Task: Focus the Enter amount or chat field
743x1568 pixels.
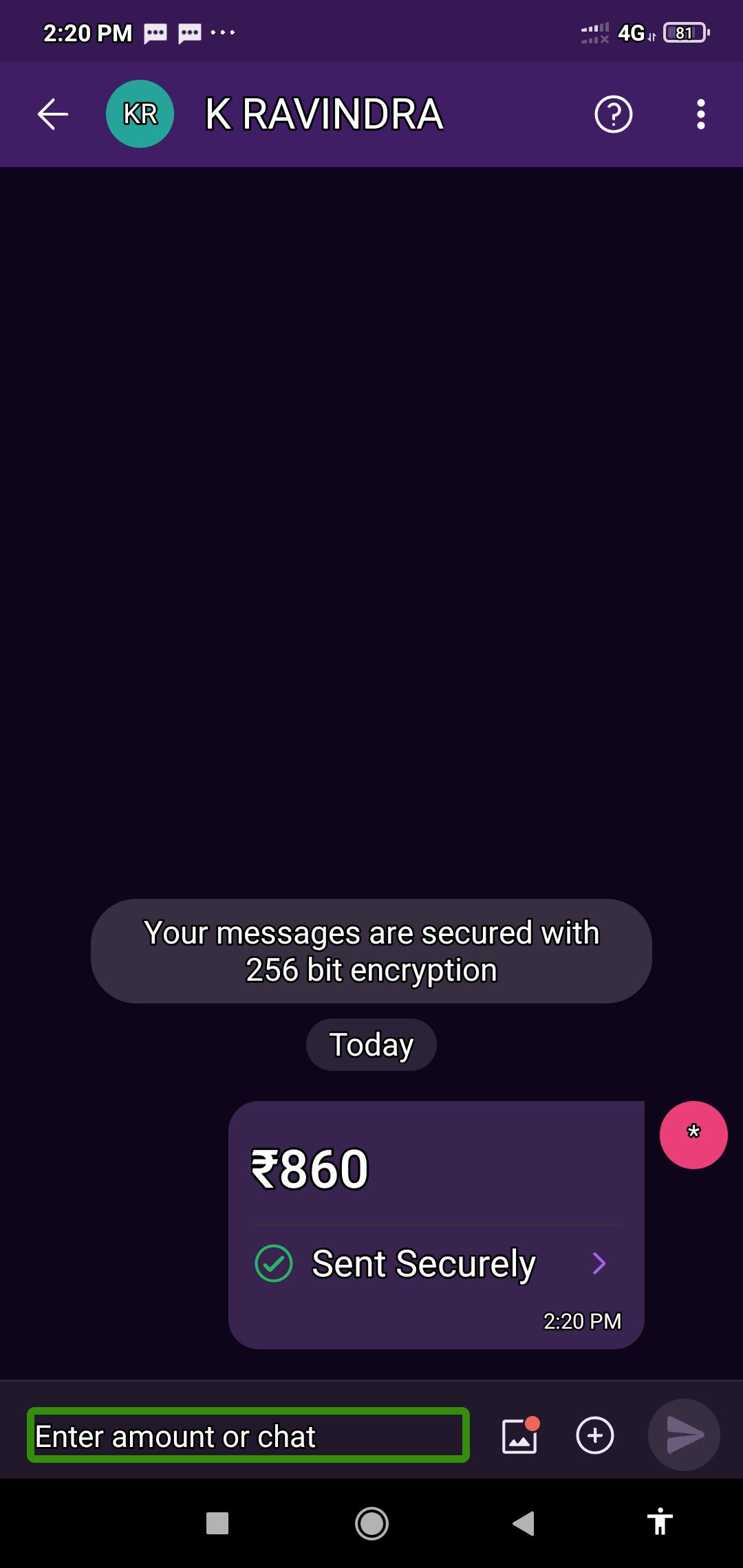Action: coord(248,1436)
